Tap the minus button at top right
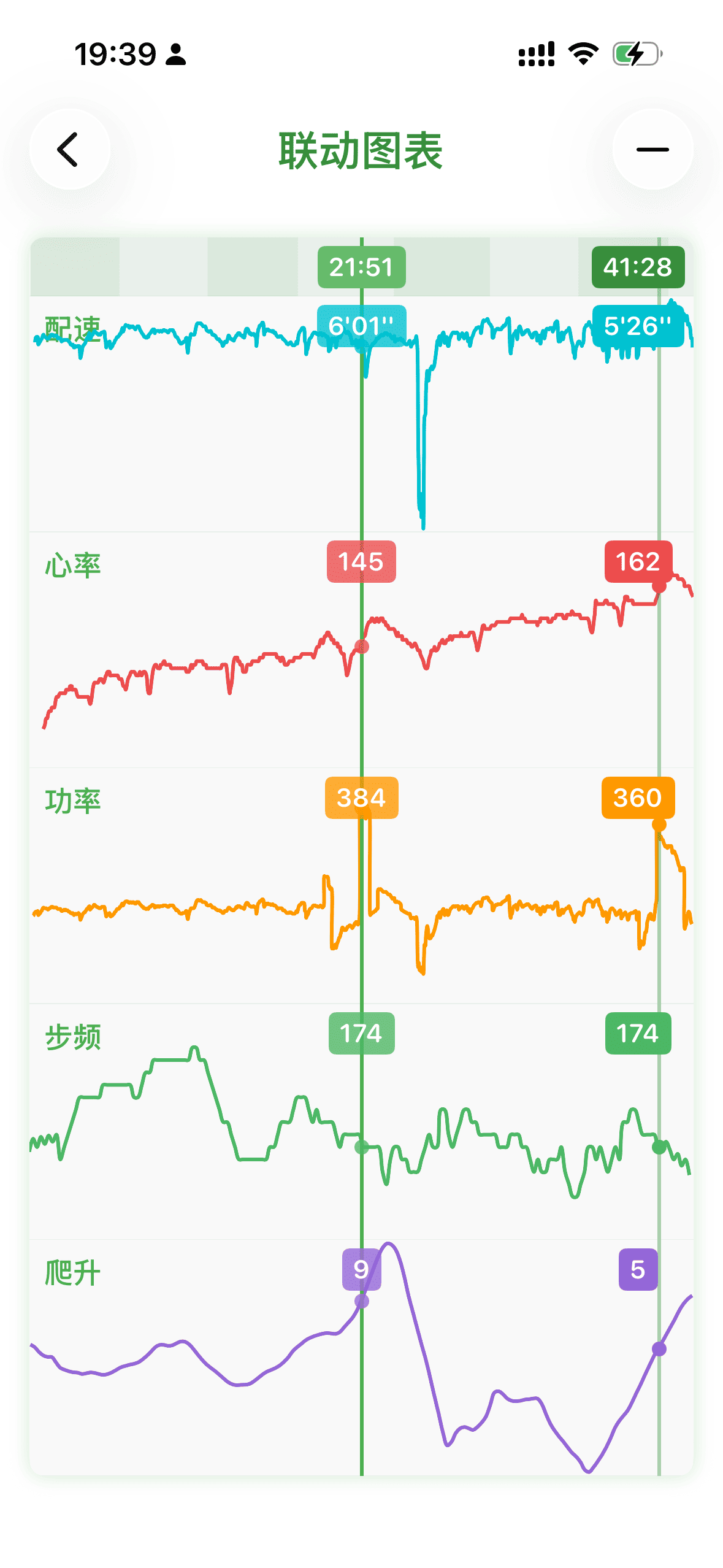This screenshot has height=1568, width=723. (652, 149)
